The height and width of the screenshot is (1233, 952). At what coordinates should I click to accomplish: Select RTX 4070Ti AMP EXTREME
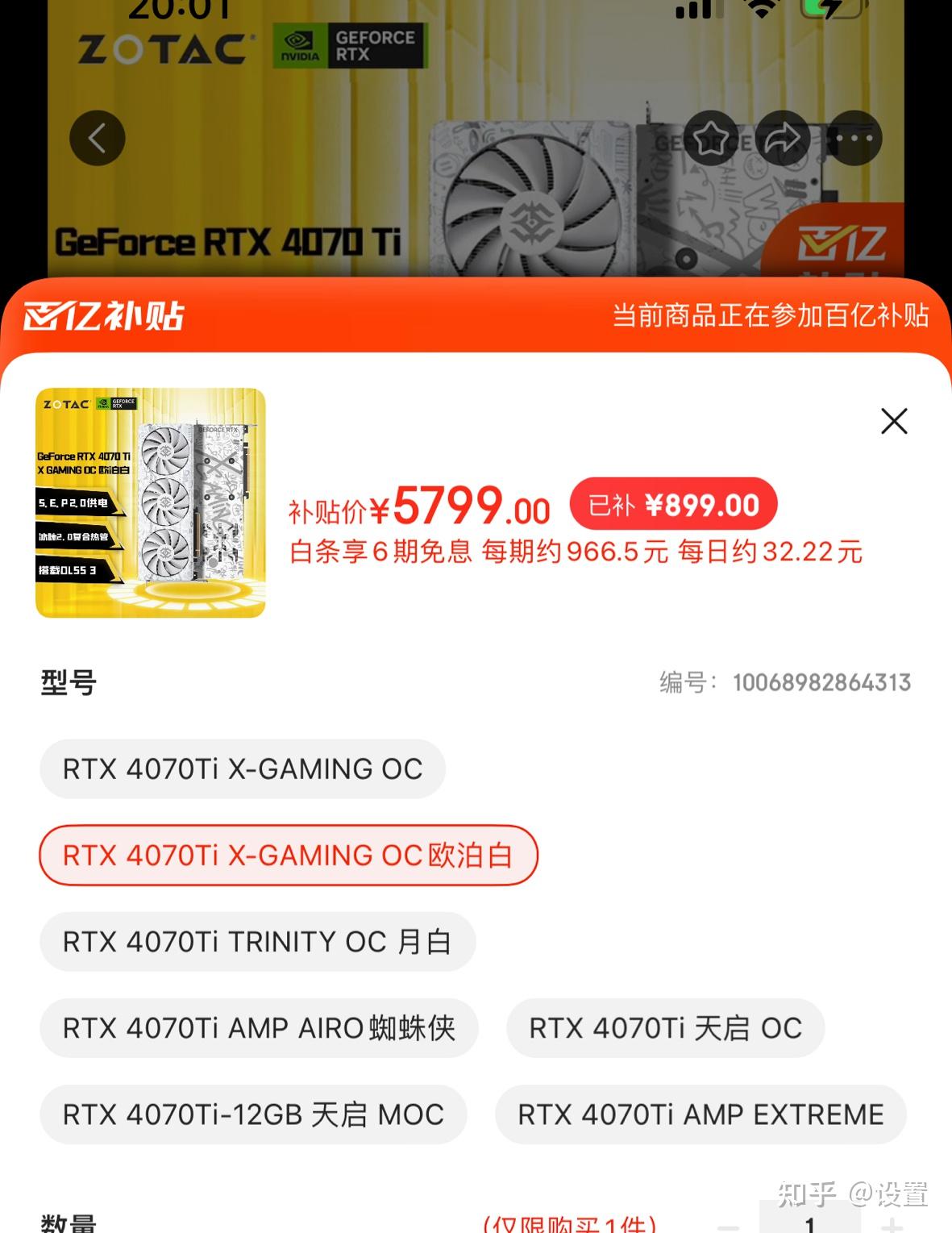tap(700, 1114)
